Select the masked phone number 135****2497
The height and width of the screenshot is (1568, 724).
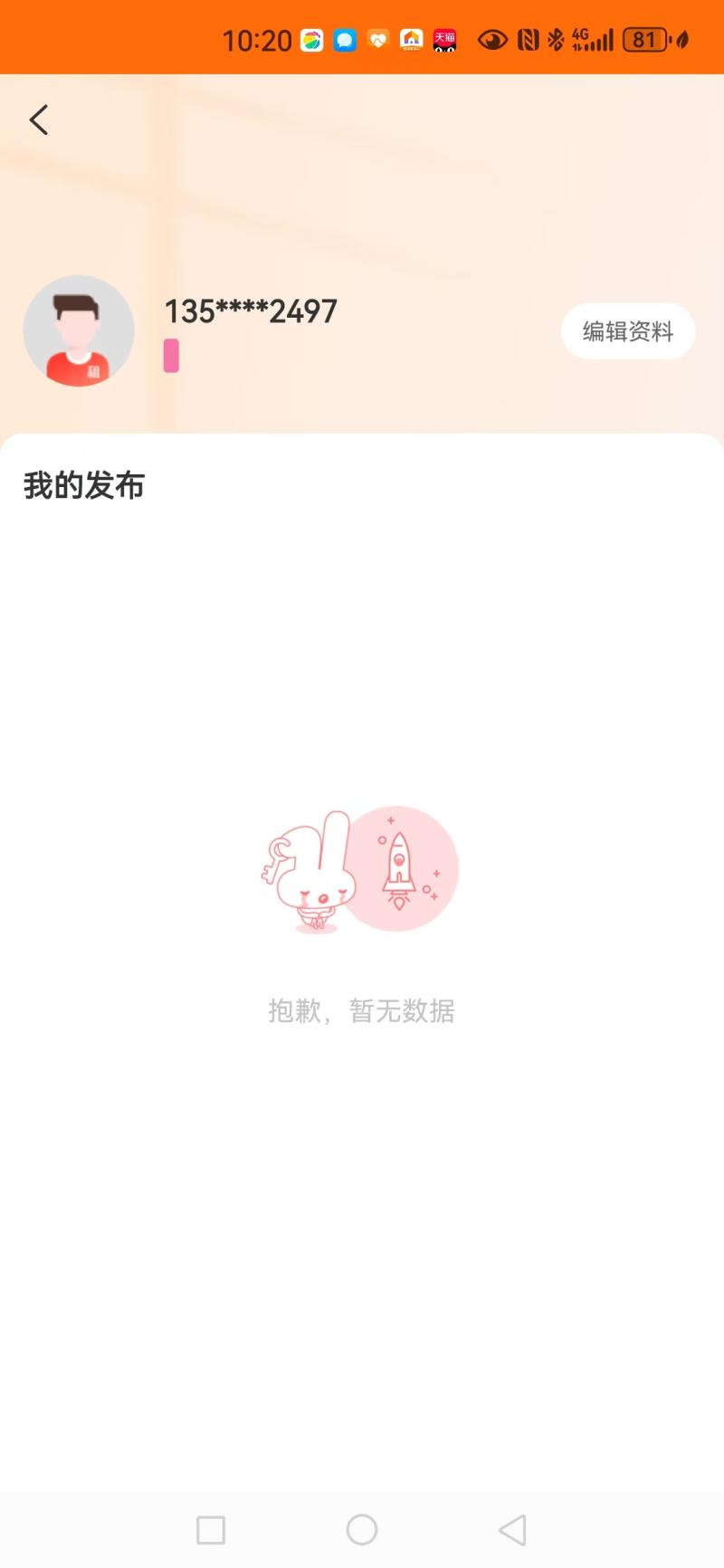pos(251,311)
